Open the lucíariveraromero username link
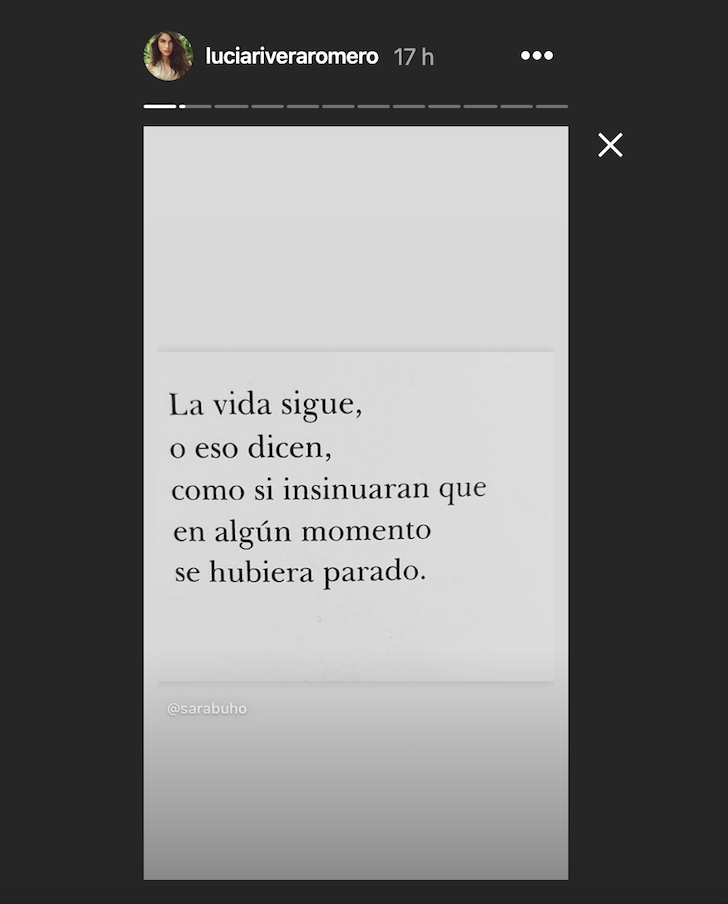 [291, 57]
